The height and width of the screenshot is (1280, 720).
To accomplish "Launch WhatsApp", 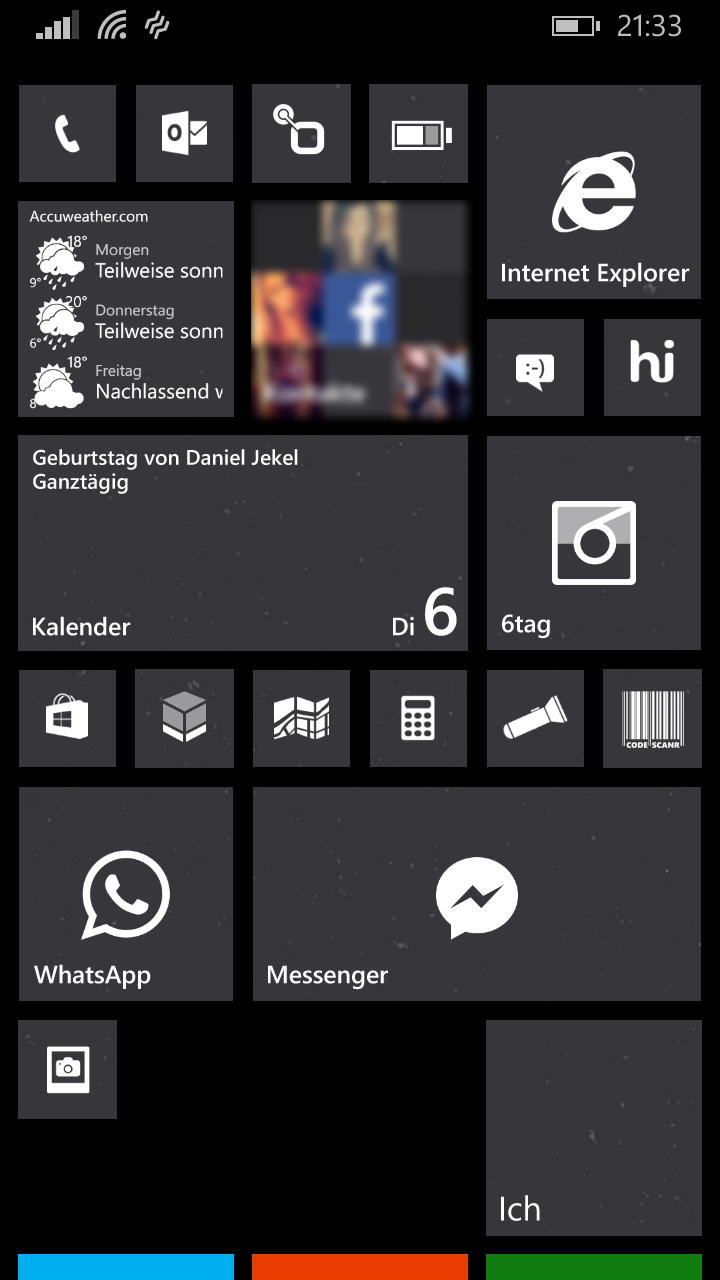I will [126, 894].
